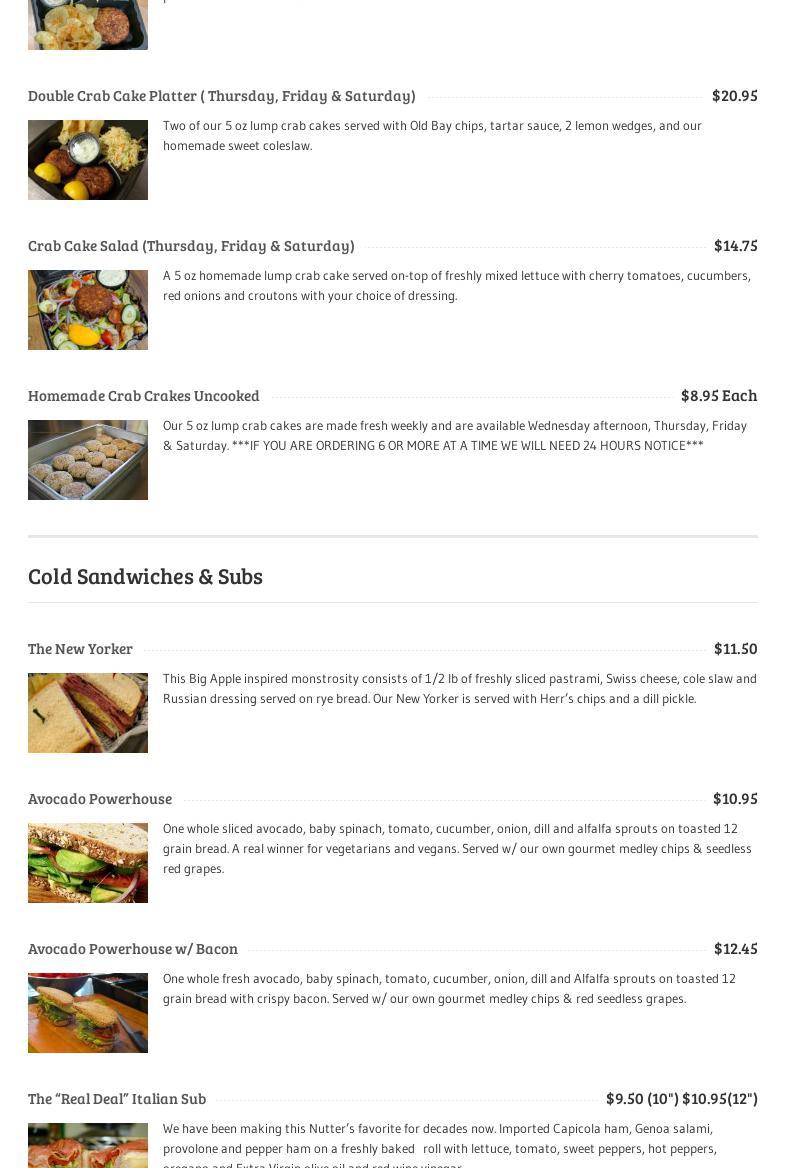This screenshot has width=785, height=1168.
Task: Open the Double Crab Cake Platter photo
Action: (88, 160)
